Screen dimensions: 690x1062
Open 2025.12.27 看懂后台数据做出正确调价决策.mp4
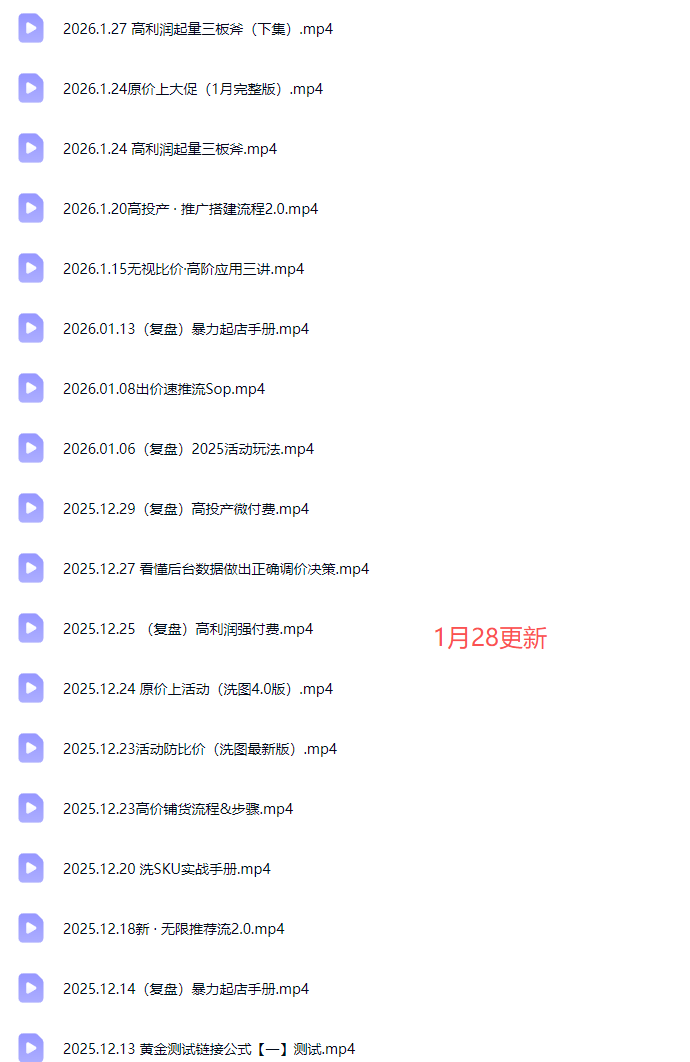pyautogui.click(x=215, y=569)
